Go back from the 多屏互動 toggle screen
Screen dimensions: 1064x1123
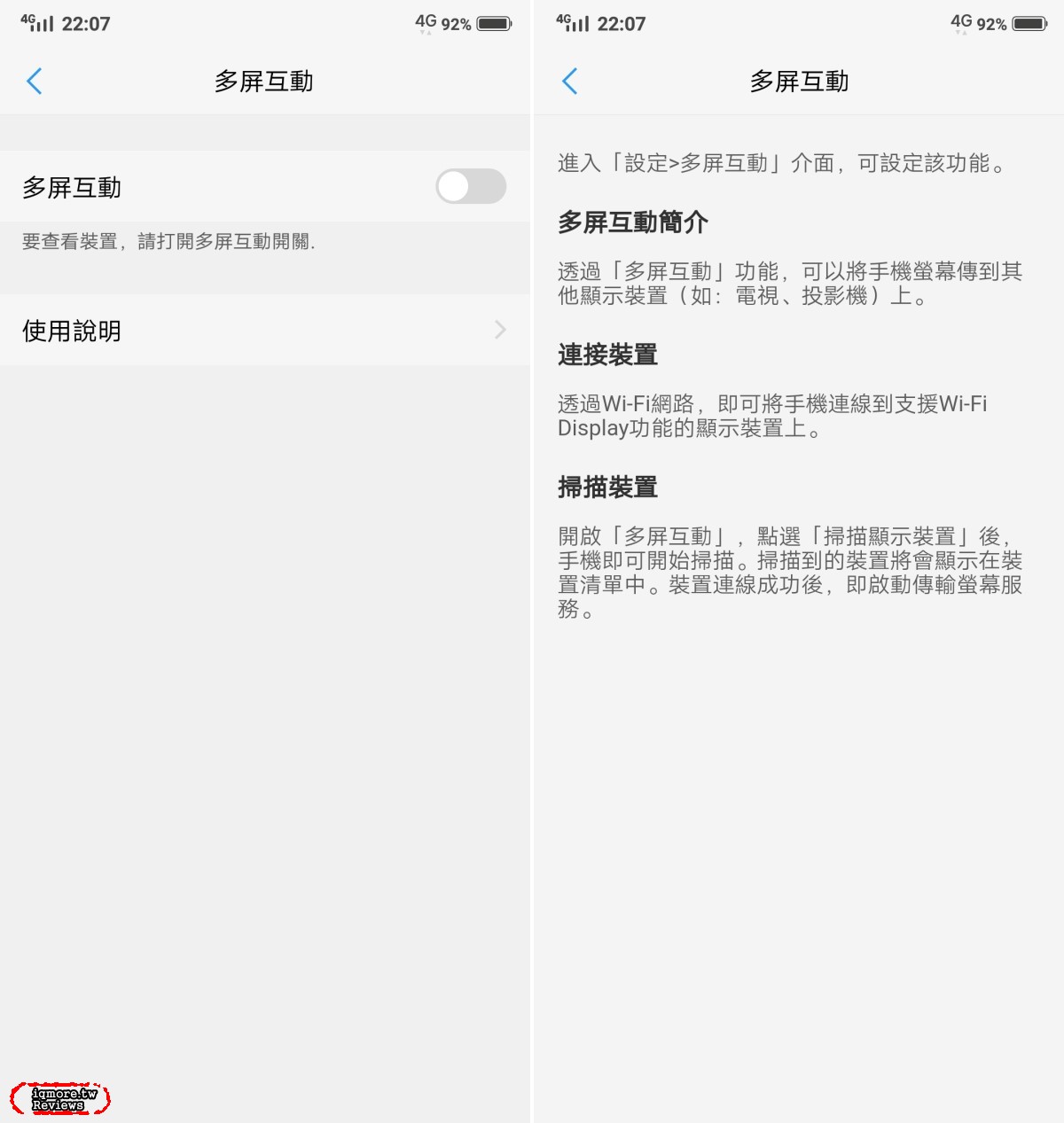(35, 82)
